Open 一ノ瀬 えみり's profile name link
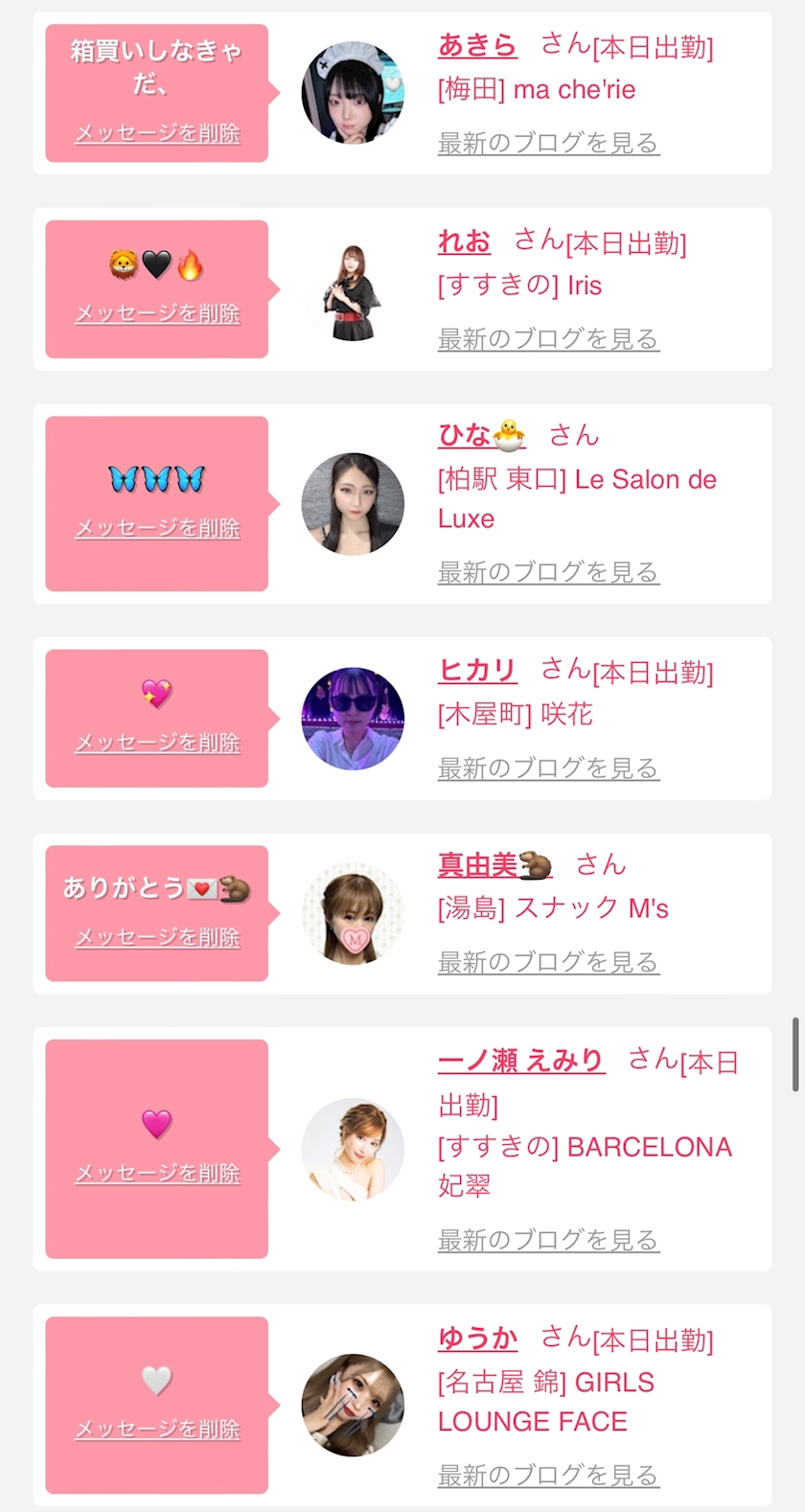805x1512 pixels. click(x=521, y=1061)
